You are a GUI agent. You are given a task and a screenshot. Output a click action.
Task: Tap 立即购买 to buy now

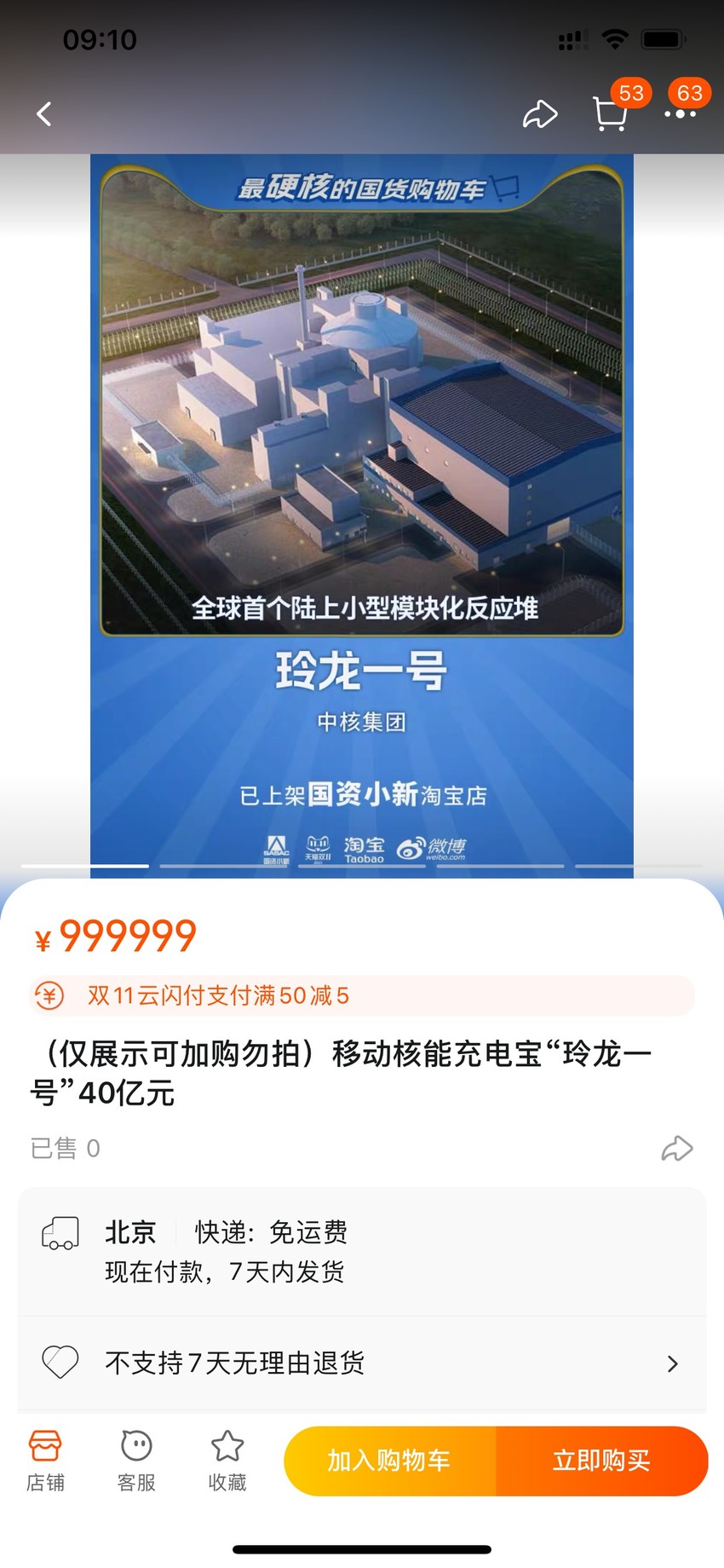pos(601,1461)
